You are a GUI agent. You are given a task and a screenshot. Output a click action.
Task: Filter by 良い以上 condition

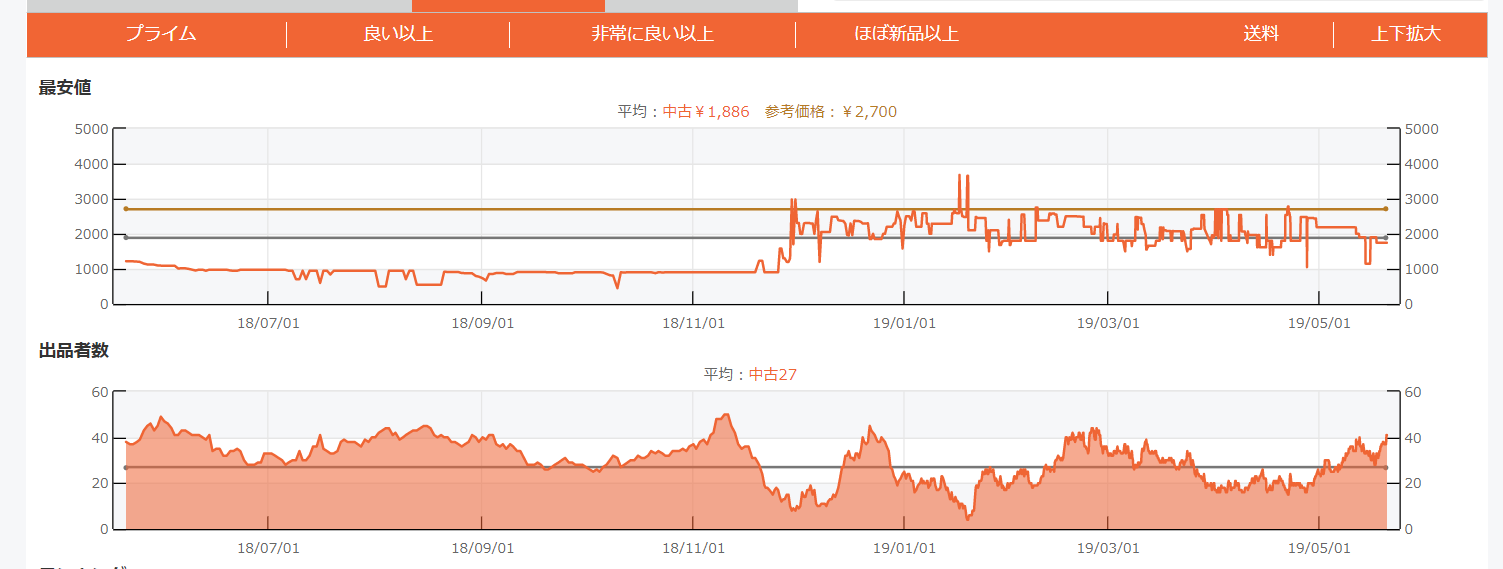pyautogui.click(x=398, y=34)
